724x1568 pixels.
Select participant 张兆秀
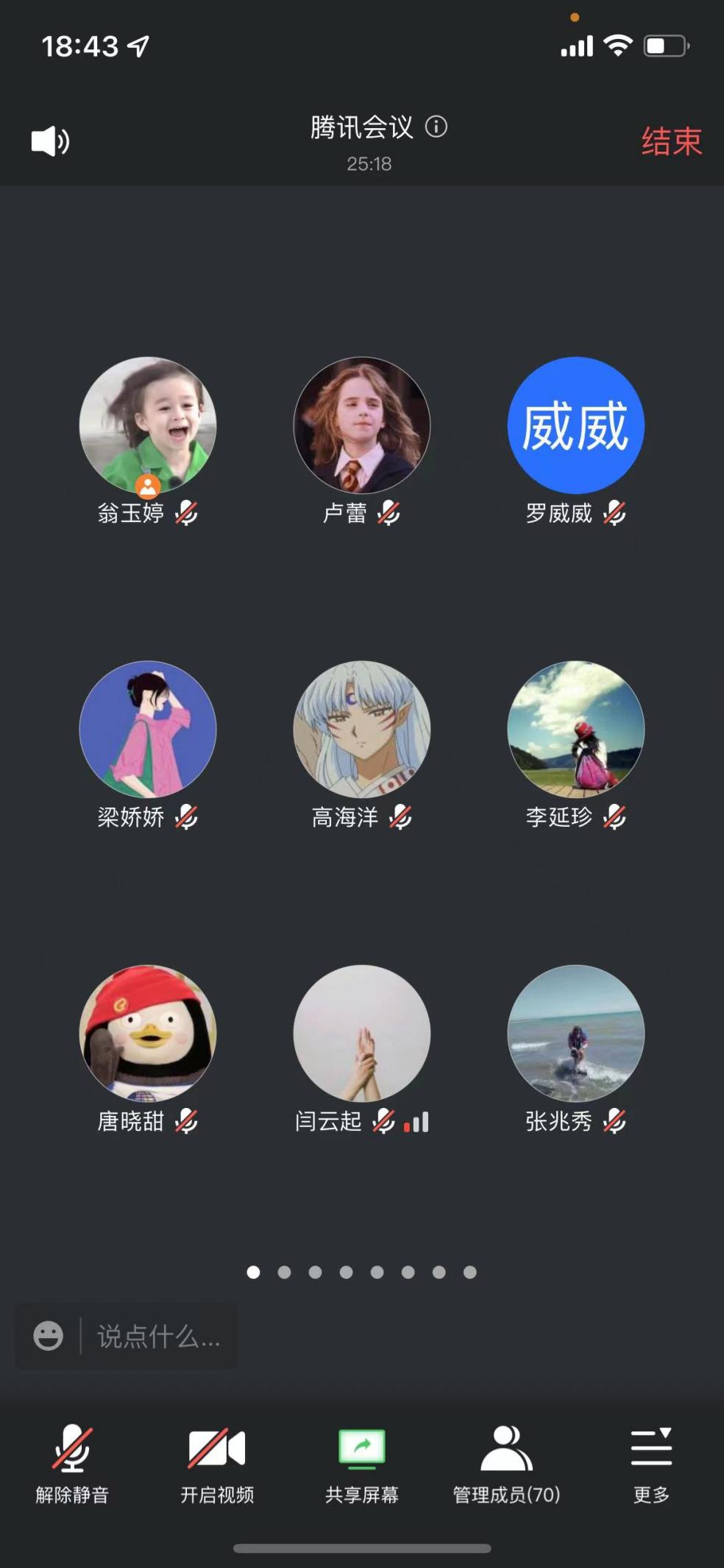point(575,1034)
